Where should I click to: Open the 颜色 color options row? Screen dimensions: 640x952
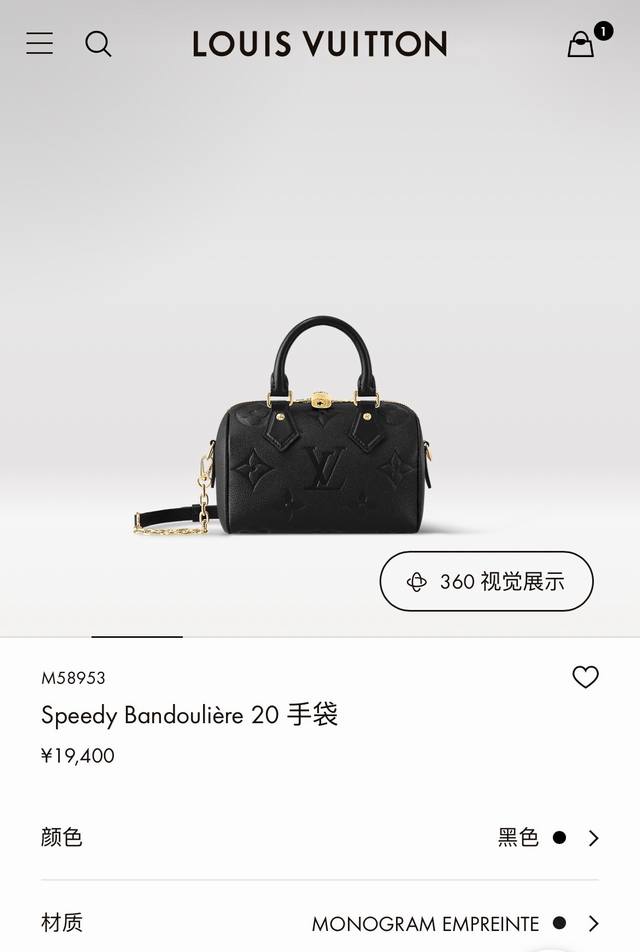click(320, 837)
